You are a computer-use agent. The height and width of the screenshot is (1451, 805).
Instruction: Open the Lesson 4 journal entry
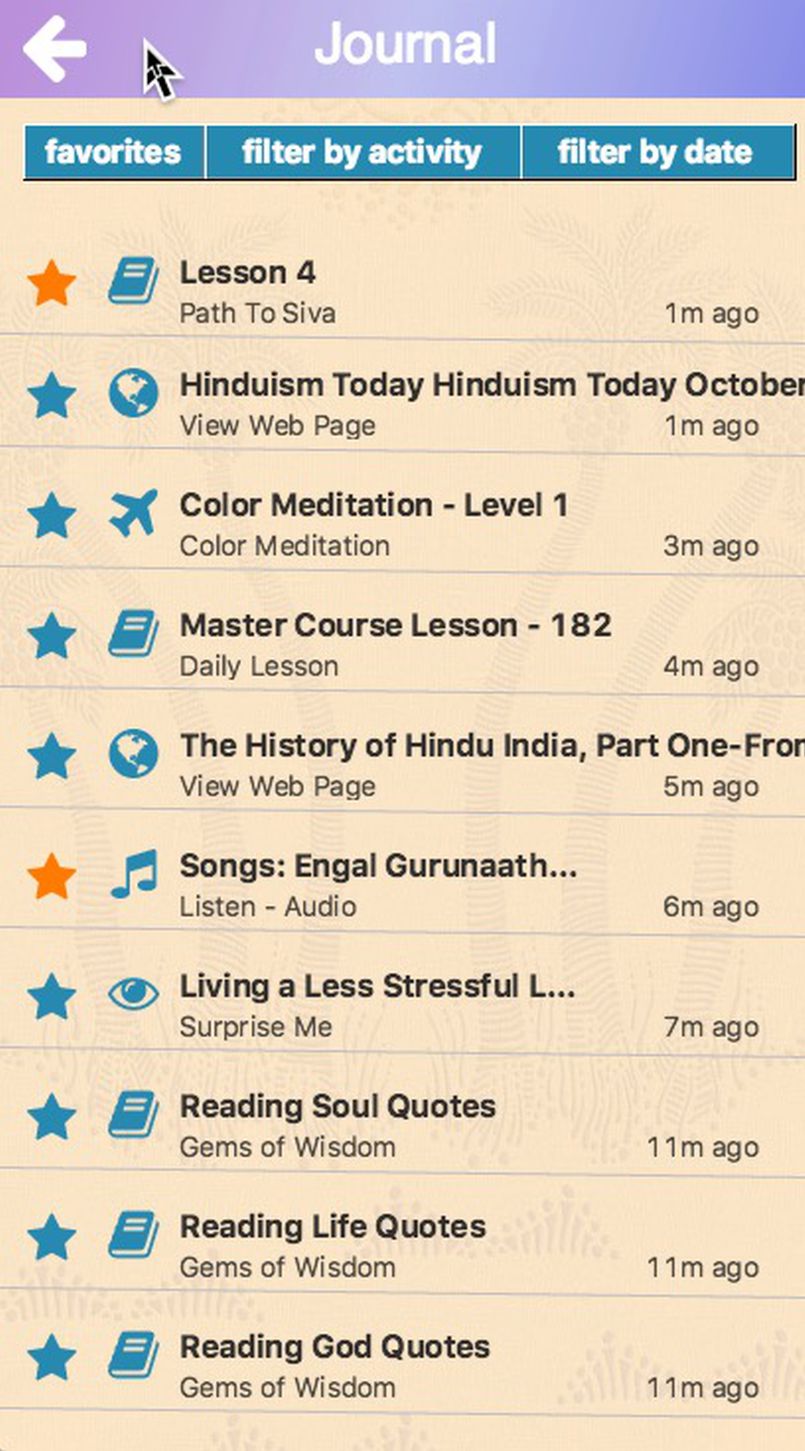coord(400,290)
